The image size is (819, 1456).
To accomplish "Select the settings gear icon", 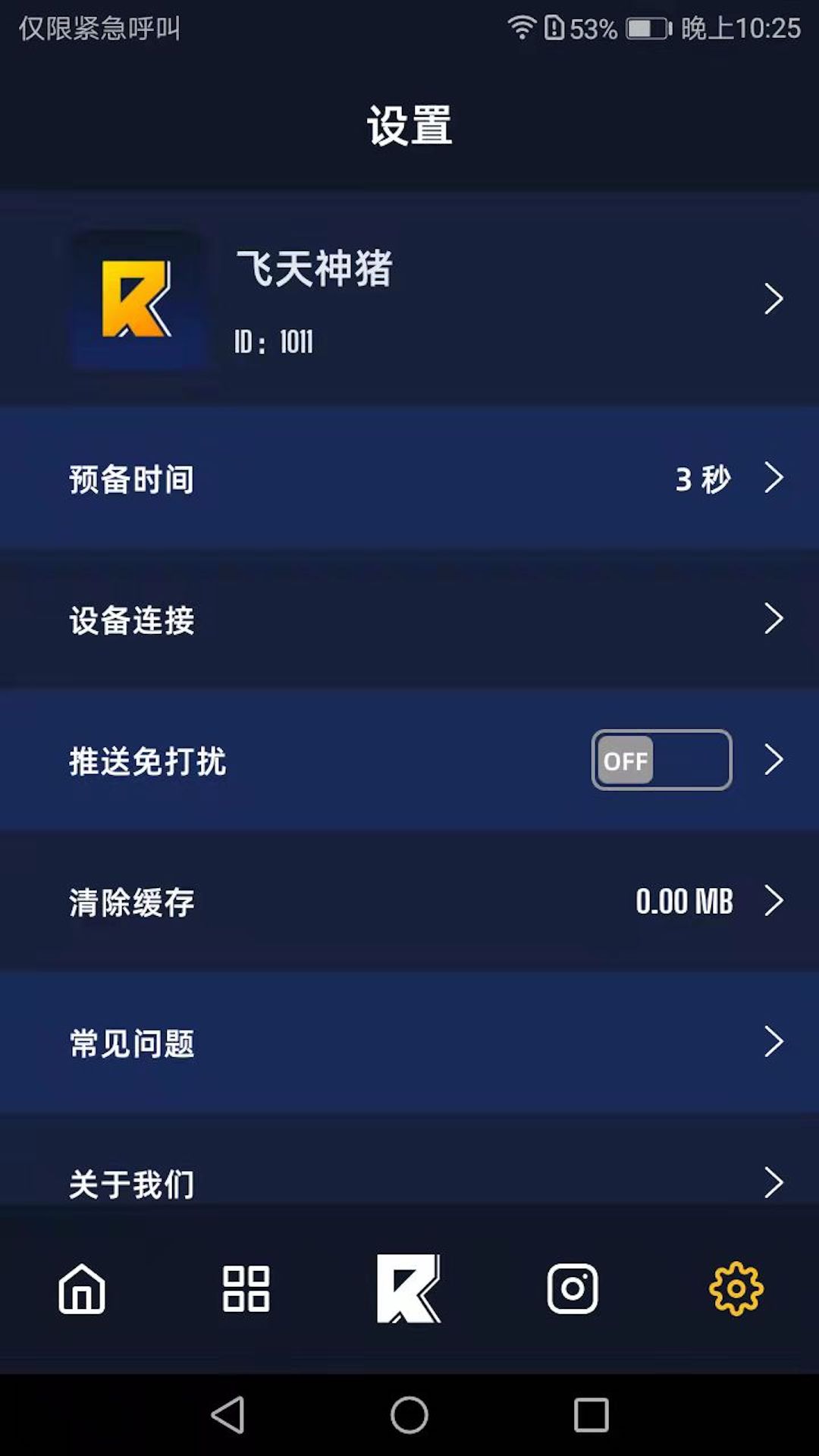I will tap(735, 1288).
